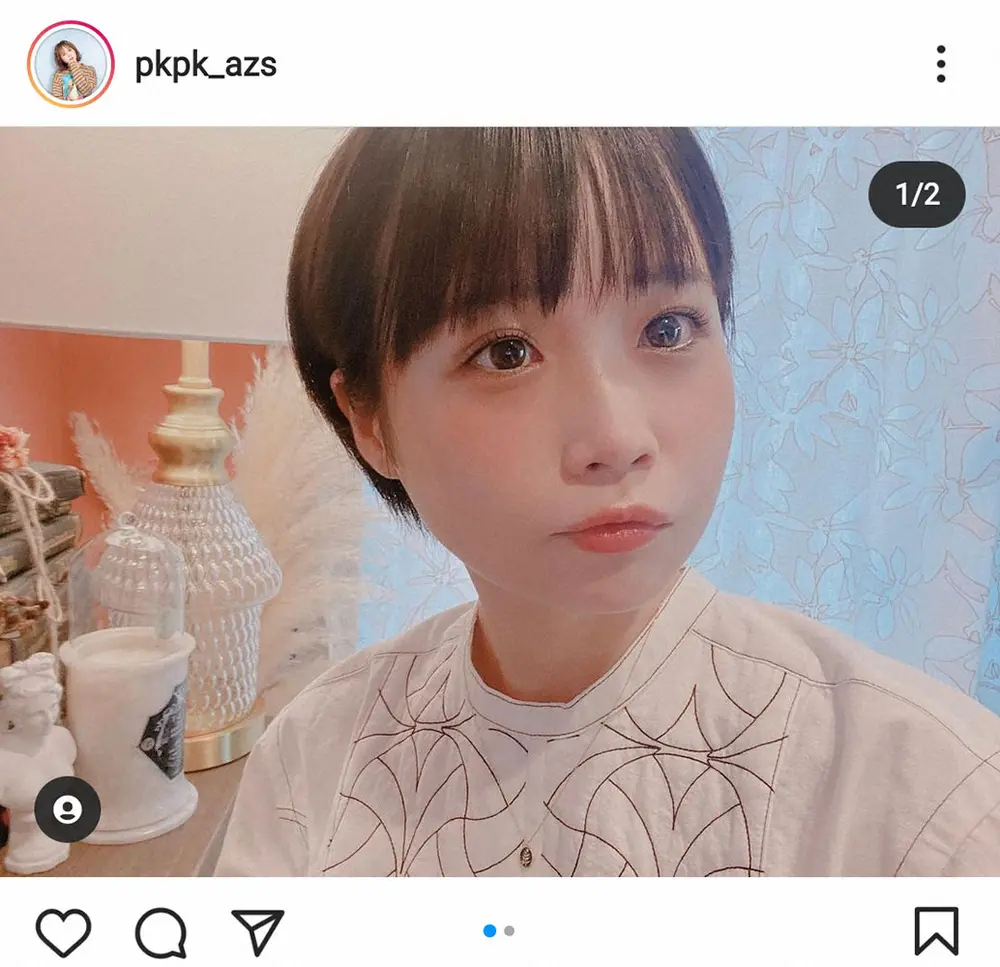
Task: Like this post with the heart icon
Action: [64, 931]
